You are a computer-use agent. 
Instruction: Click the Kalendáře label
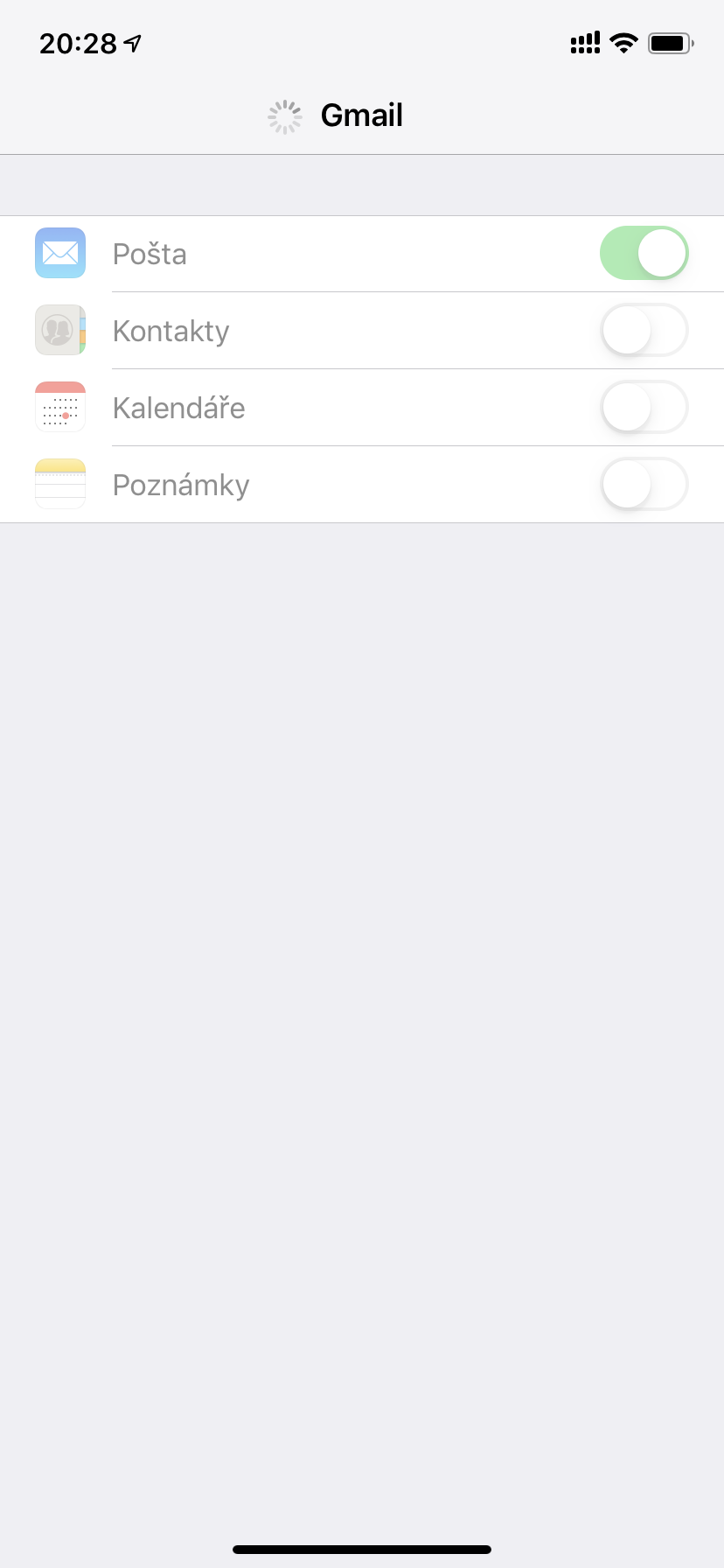(178, 407)
